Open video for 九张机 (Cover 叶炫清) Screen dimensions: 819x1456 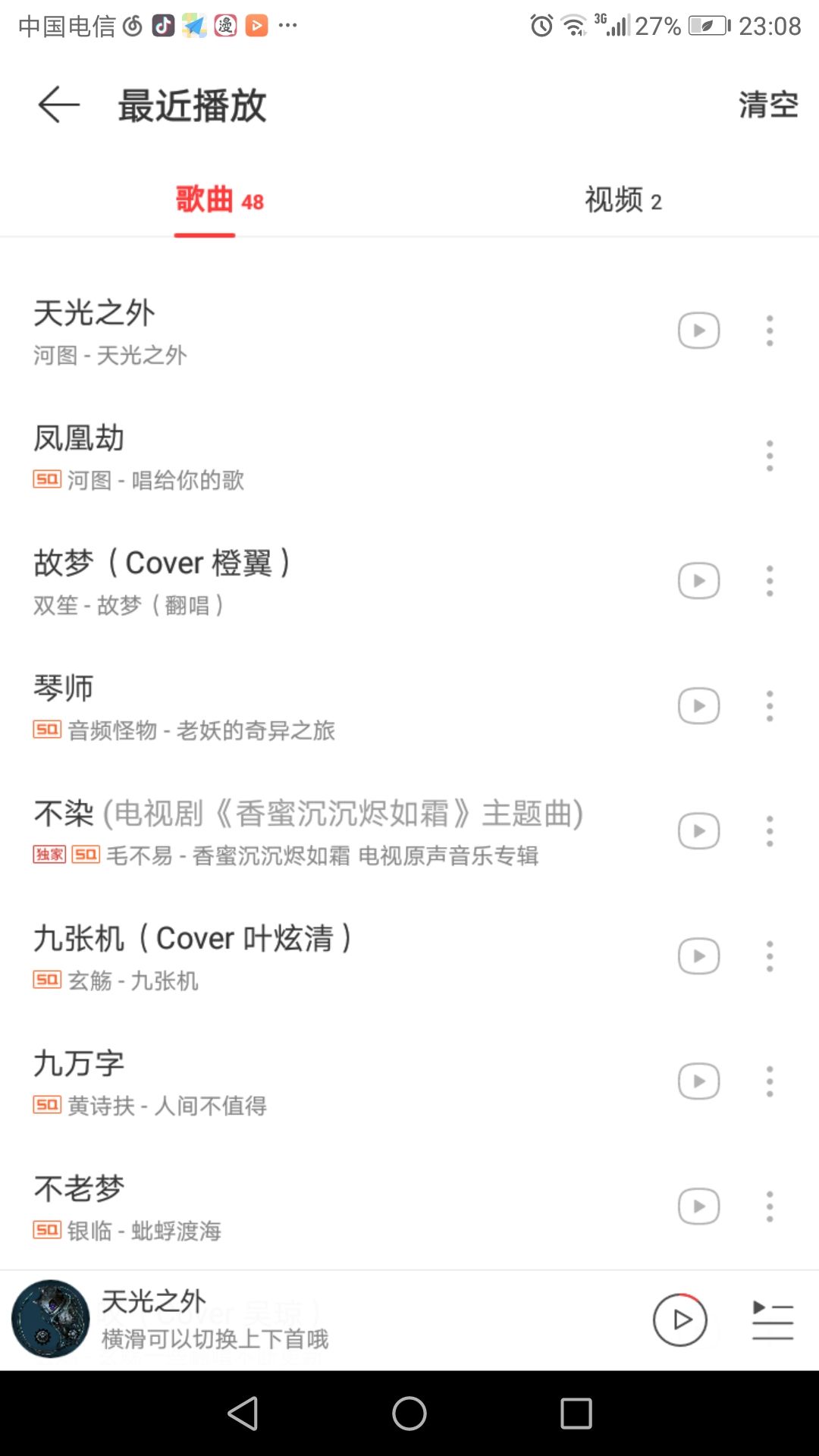pos(698,956)
